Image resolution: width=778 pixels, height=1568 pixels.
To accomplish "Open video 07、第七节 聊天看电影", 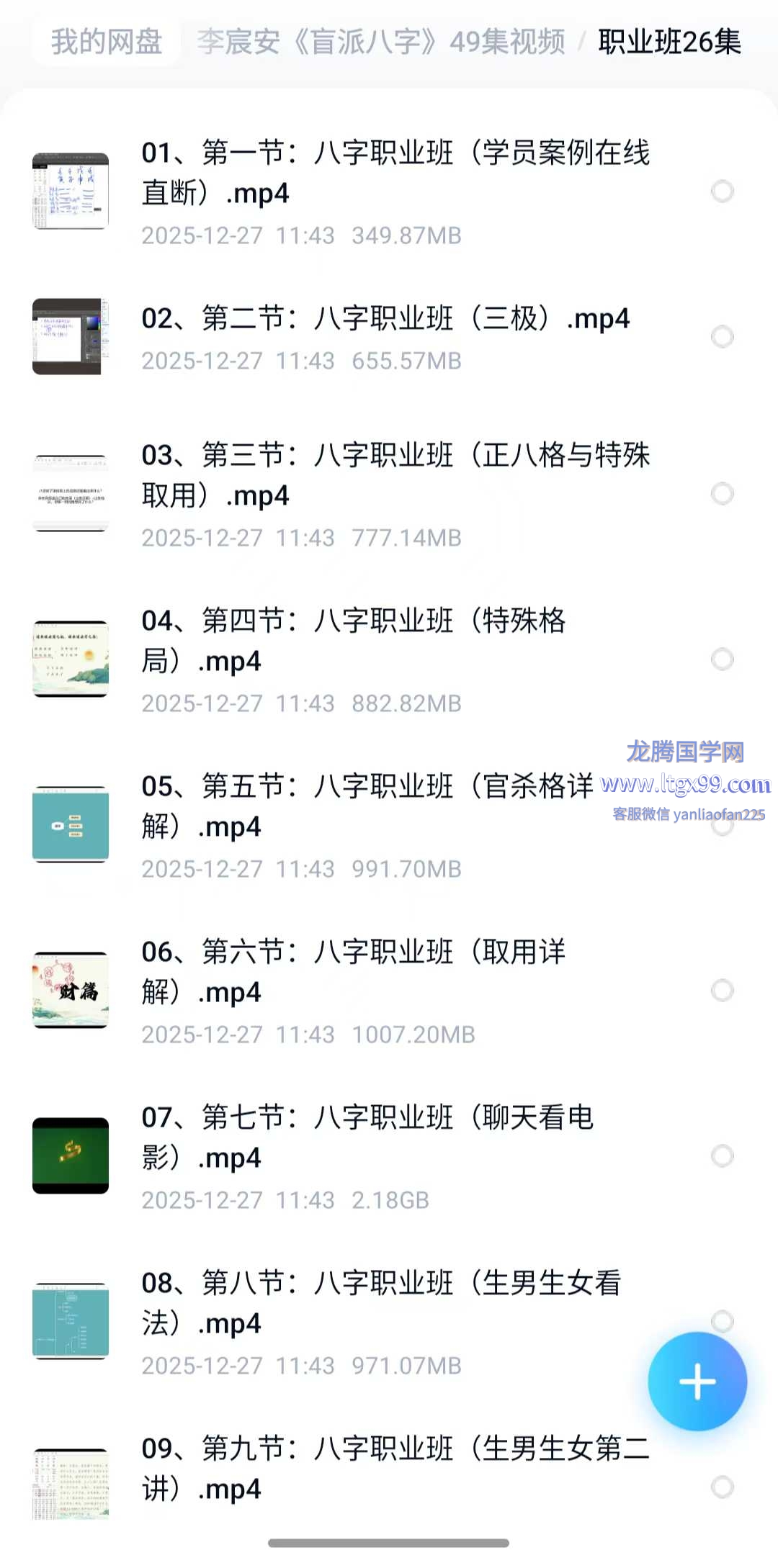I will (367, 1137).
